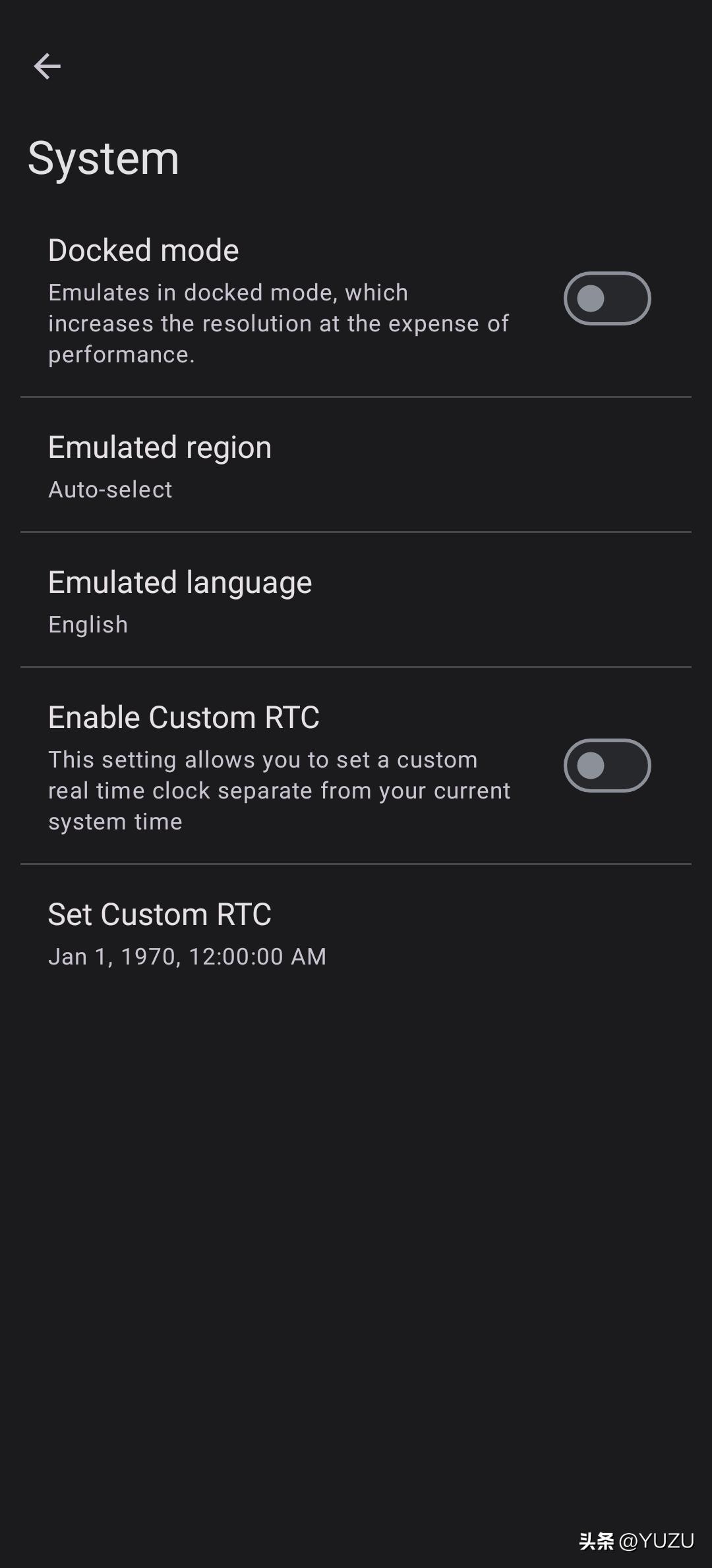
Task: Turn on Enable Custom RTC
Action: pyautogui.click(x=607, y=766)
